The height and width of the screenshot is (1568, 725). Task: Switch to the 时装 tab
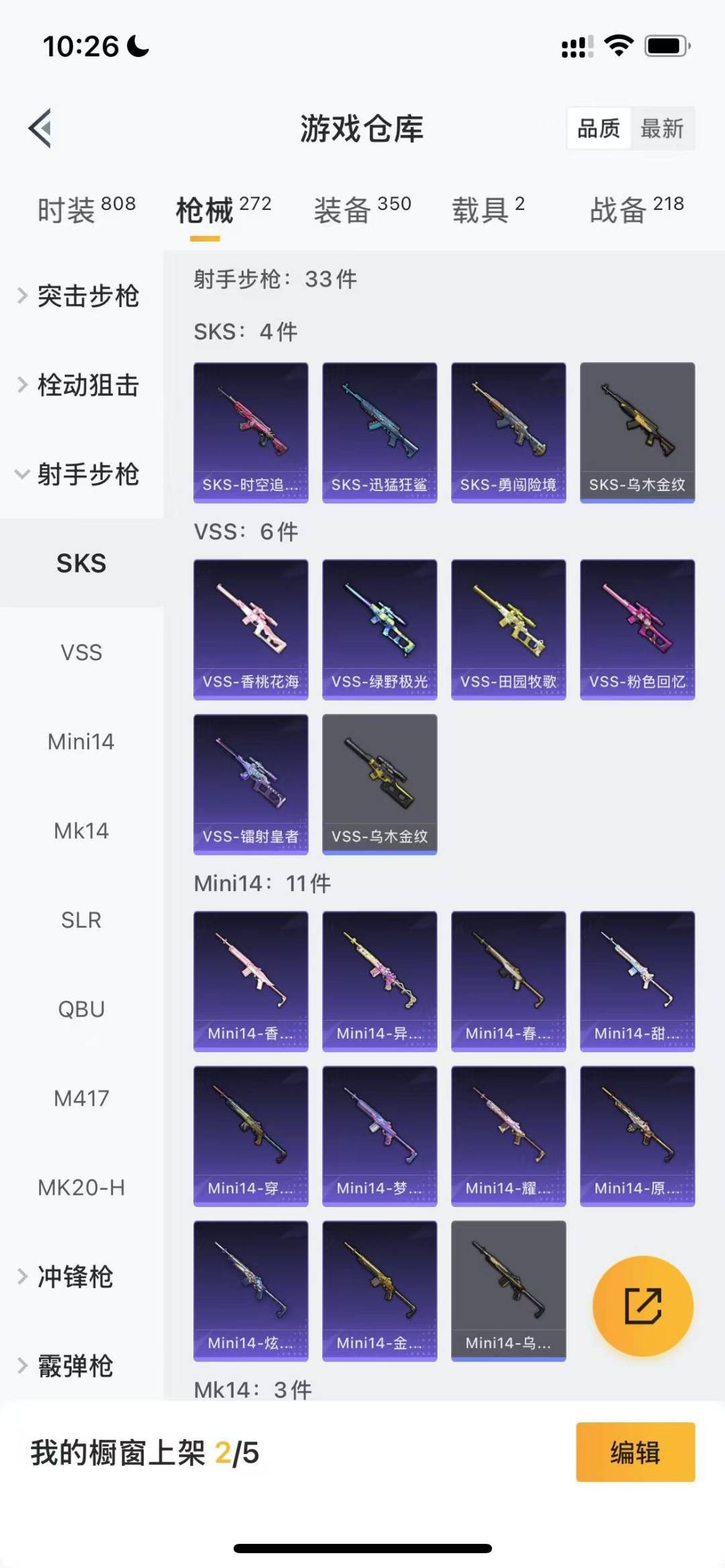pyautogui.click(x=87, y=210)
